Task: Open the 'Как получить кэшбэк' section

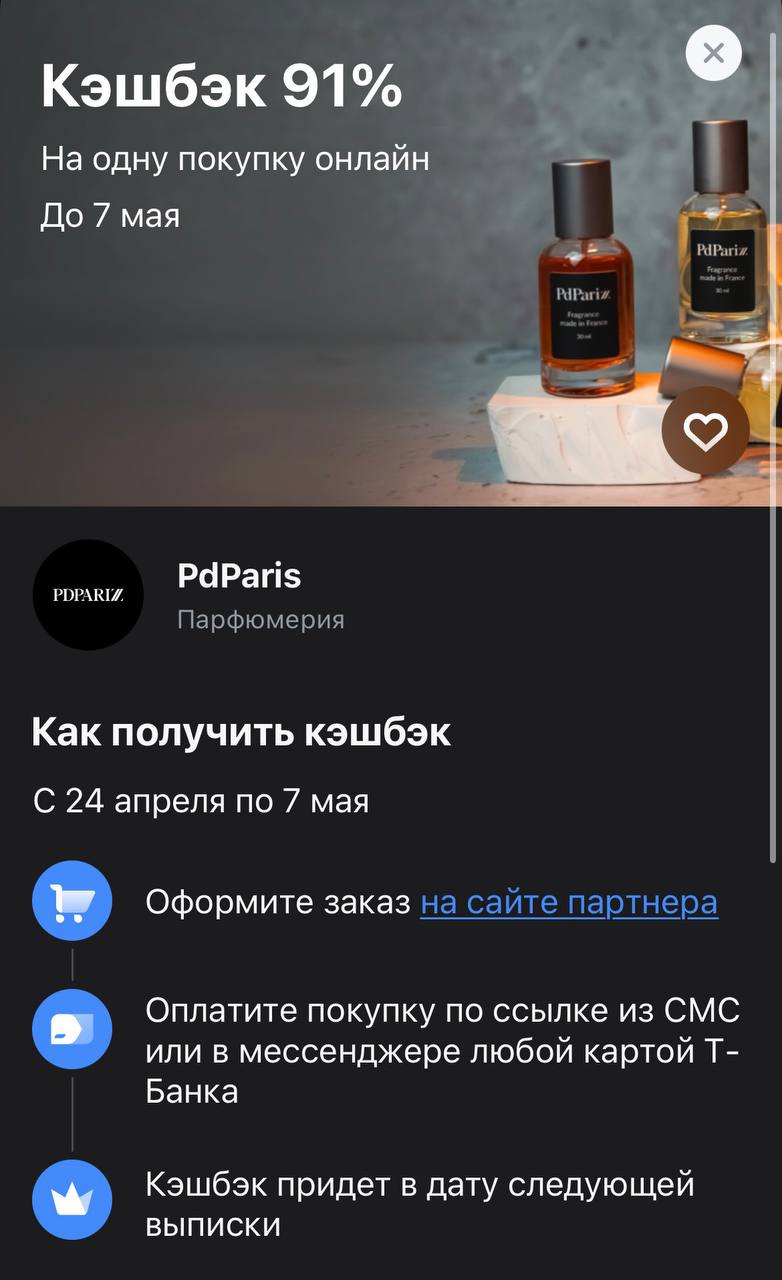Action: tap(244, 730)
